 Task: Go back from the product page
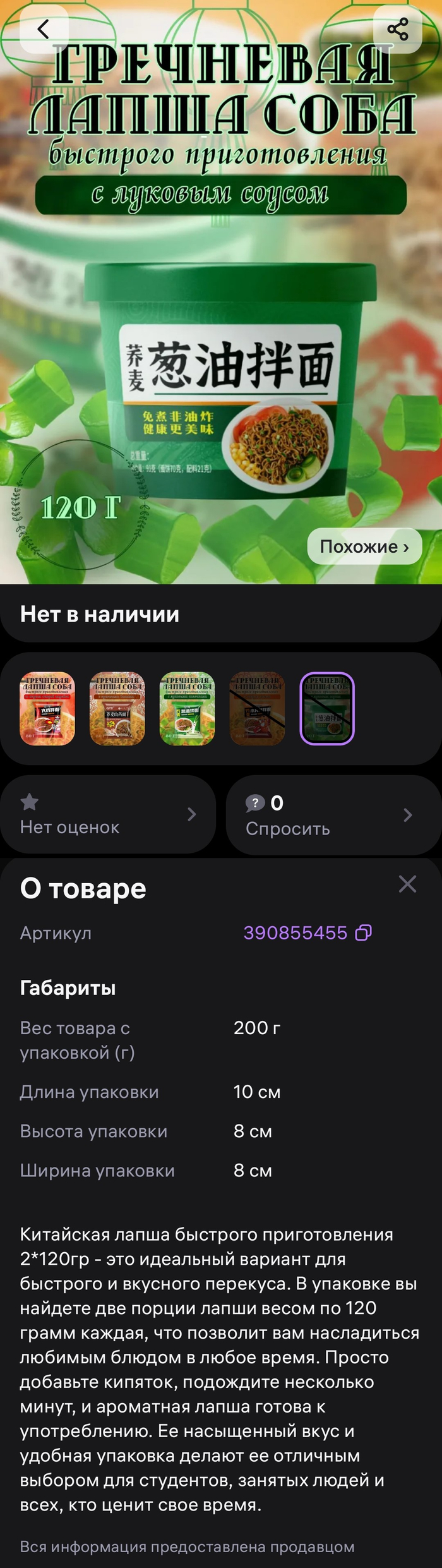(43, 29)
